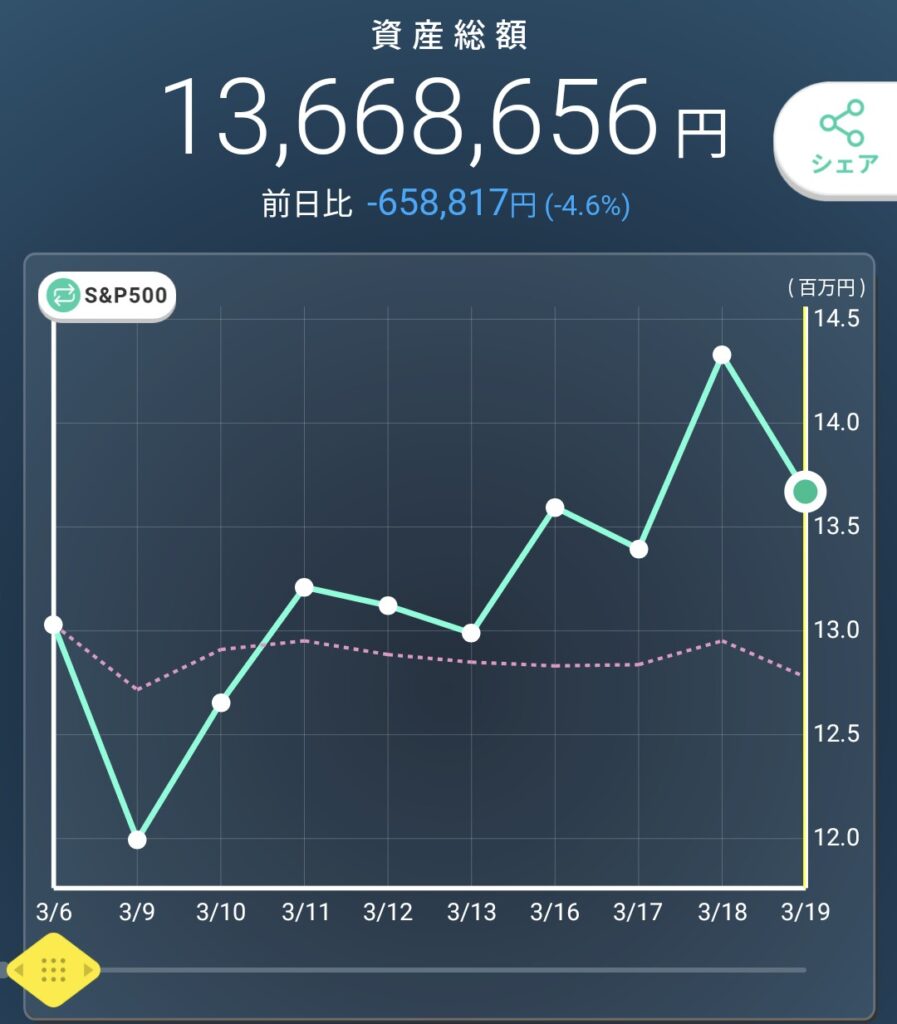Select the 3/9 data point on chart

tap(138, 839)
